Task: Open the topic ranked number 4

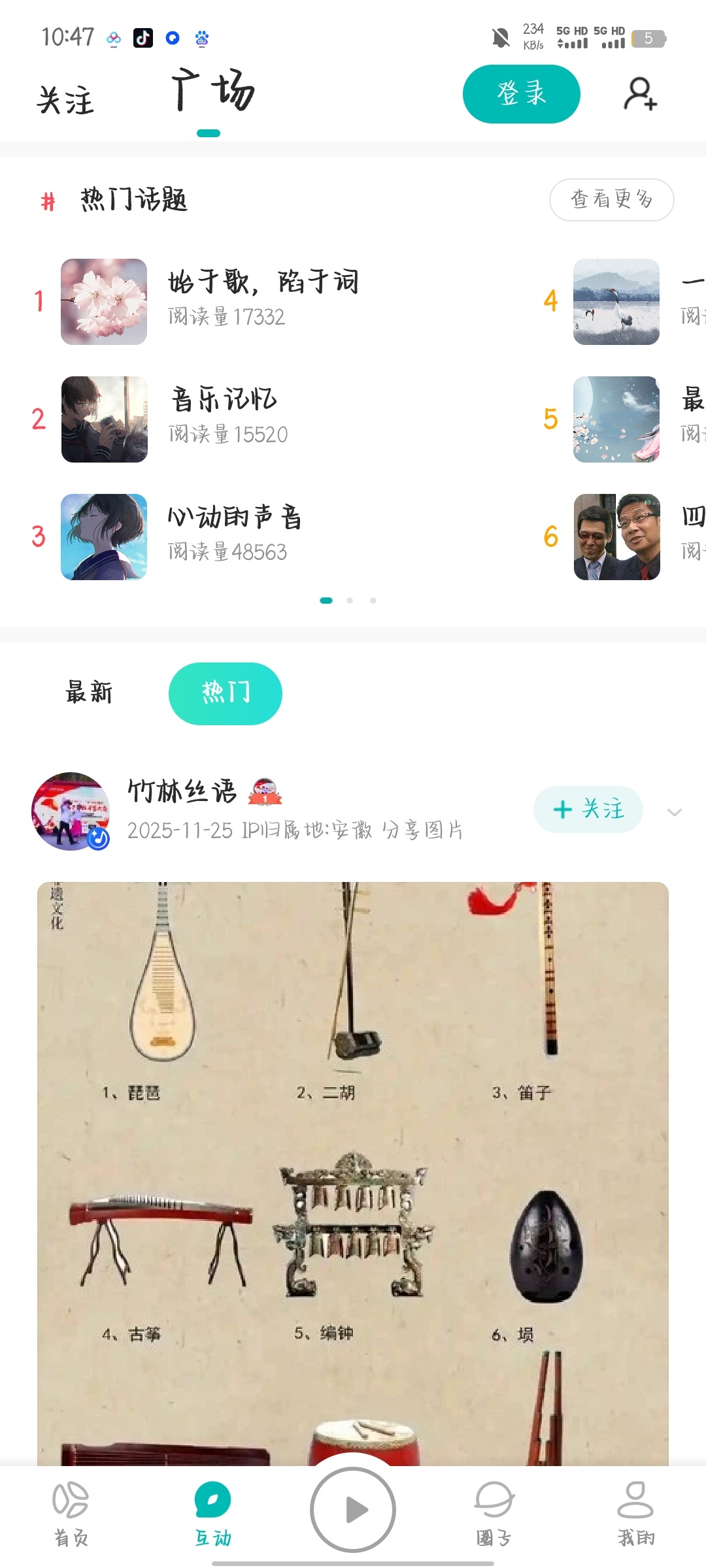Action: (x=616, y=302)
